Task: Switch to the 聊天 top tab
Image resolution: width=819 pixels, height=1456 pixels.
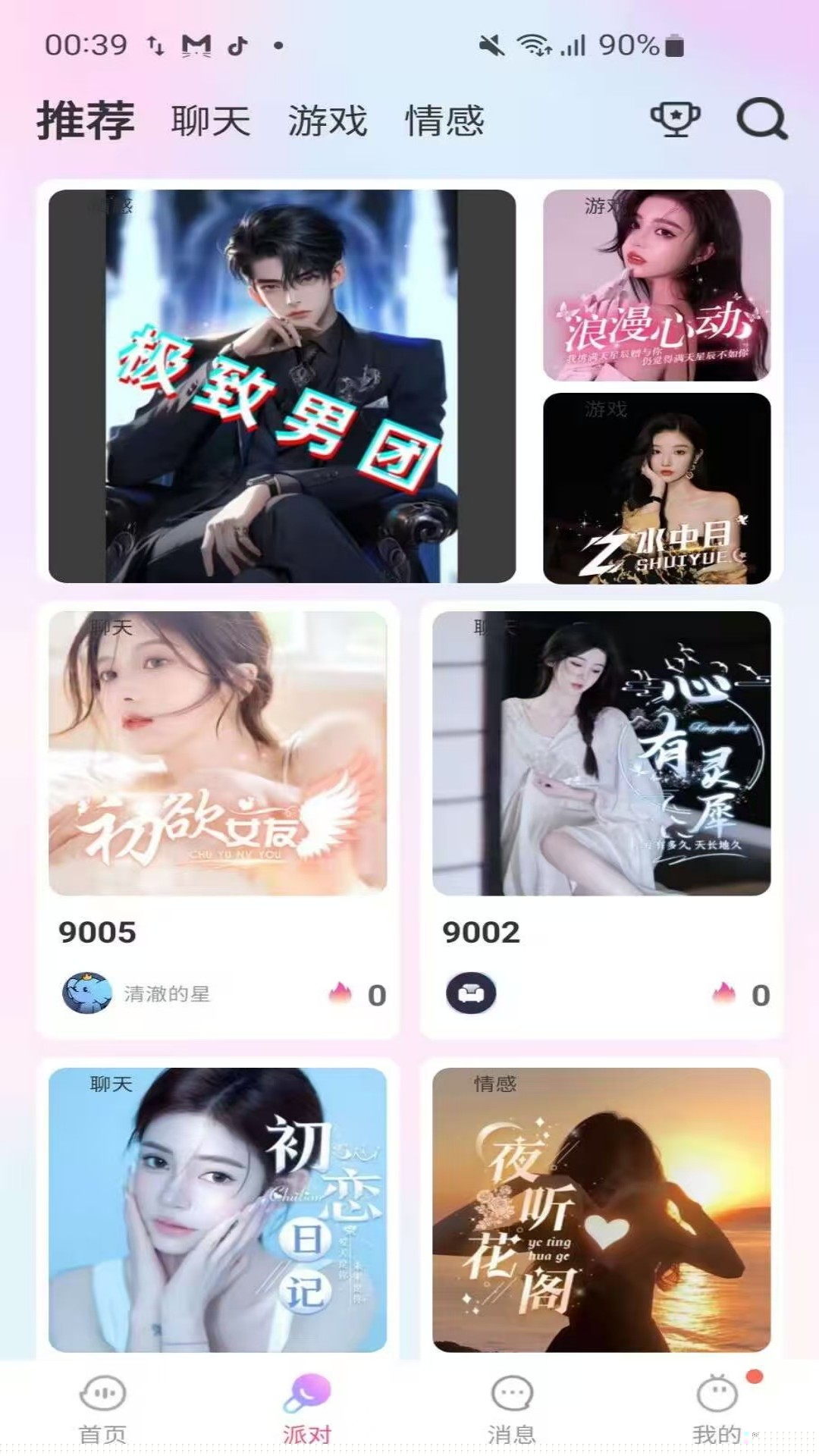Action: click(x=211, y=121)
